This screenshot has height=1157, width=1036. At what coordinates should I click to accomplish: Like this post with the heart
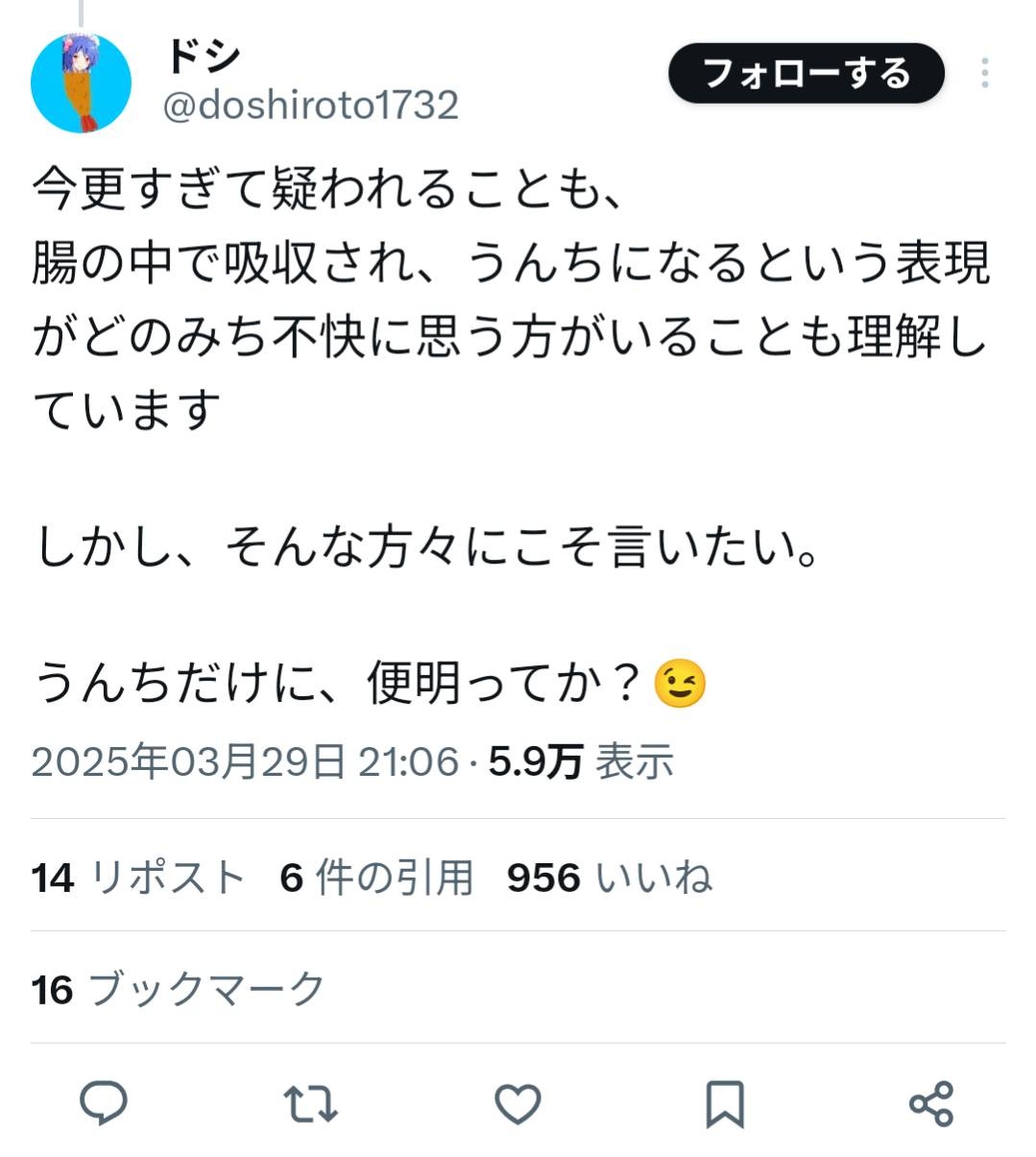(x=518, y=1103)
